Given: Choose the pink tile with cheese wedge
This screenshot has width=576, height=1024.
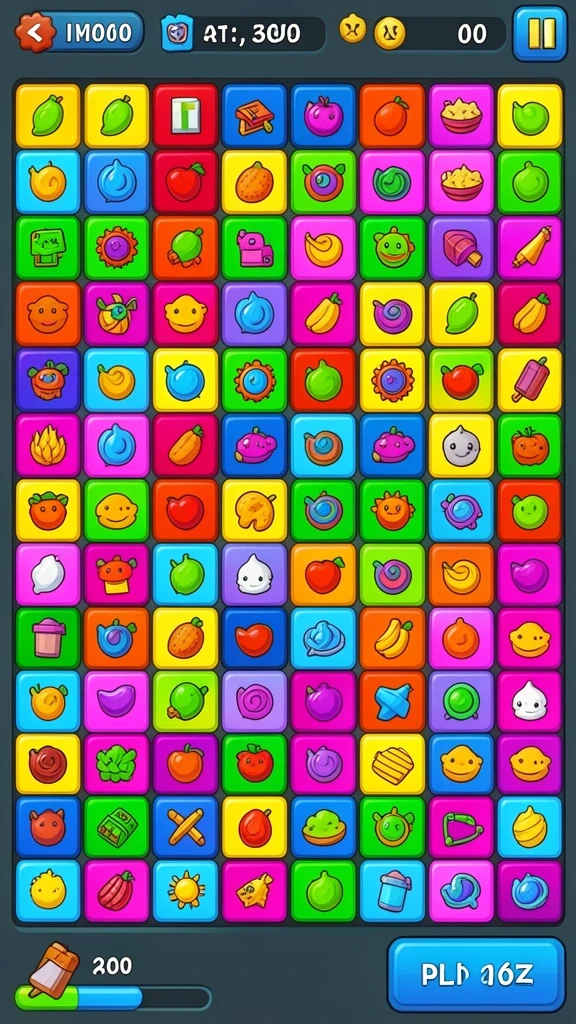Looking at the screenshot, I should (254, 891).
